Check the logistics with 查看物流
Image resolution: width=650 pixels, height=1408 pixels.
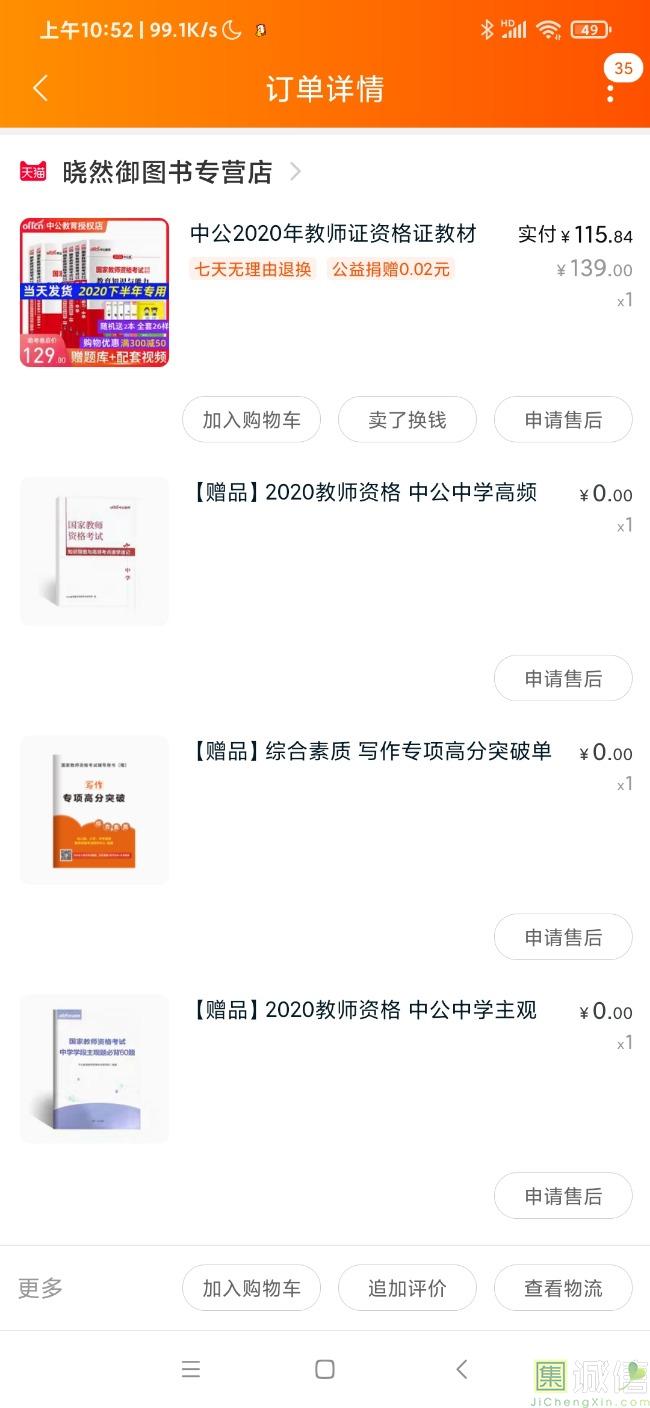(x=563, y=1288)
